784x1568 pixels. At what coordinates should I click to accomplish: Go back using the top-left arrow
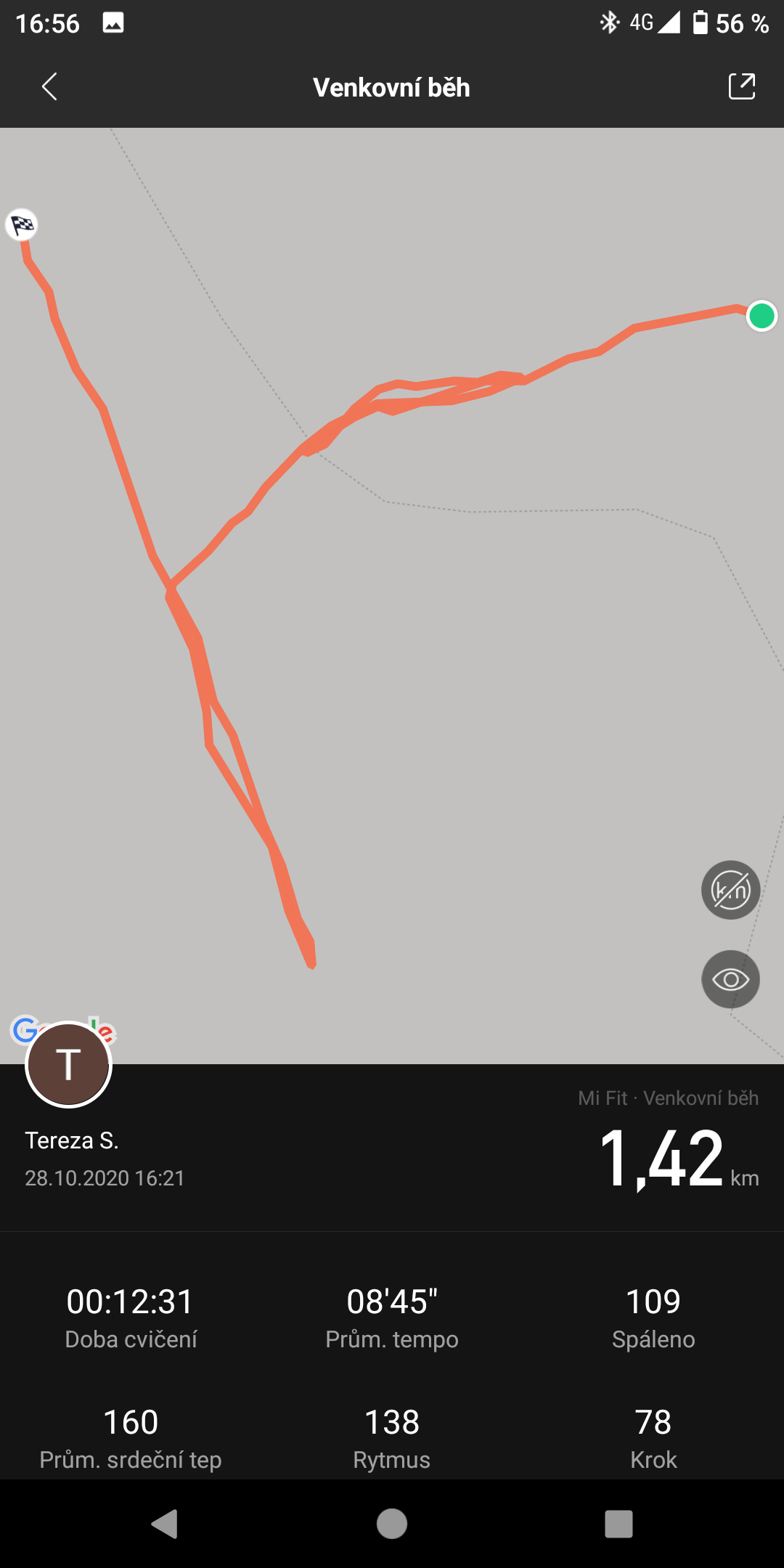[49, 86]
